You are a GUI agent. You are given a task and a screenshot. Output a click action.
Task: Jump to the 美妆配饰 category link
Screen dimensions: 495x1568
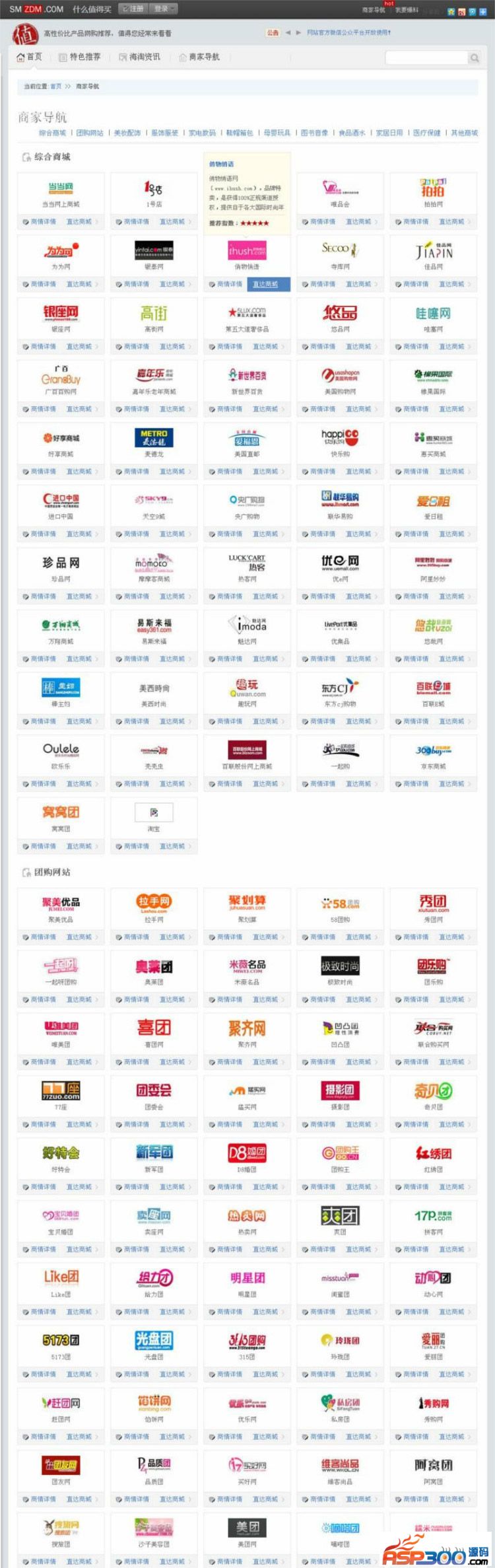point(127,133)
